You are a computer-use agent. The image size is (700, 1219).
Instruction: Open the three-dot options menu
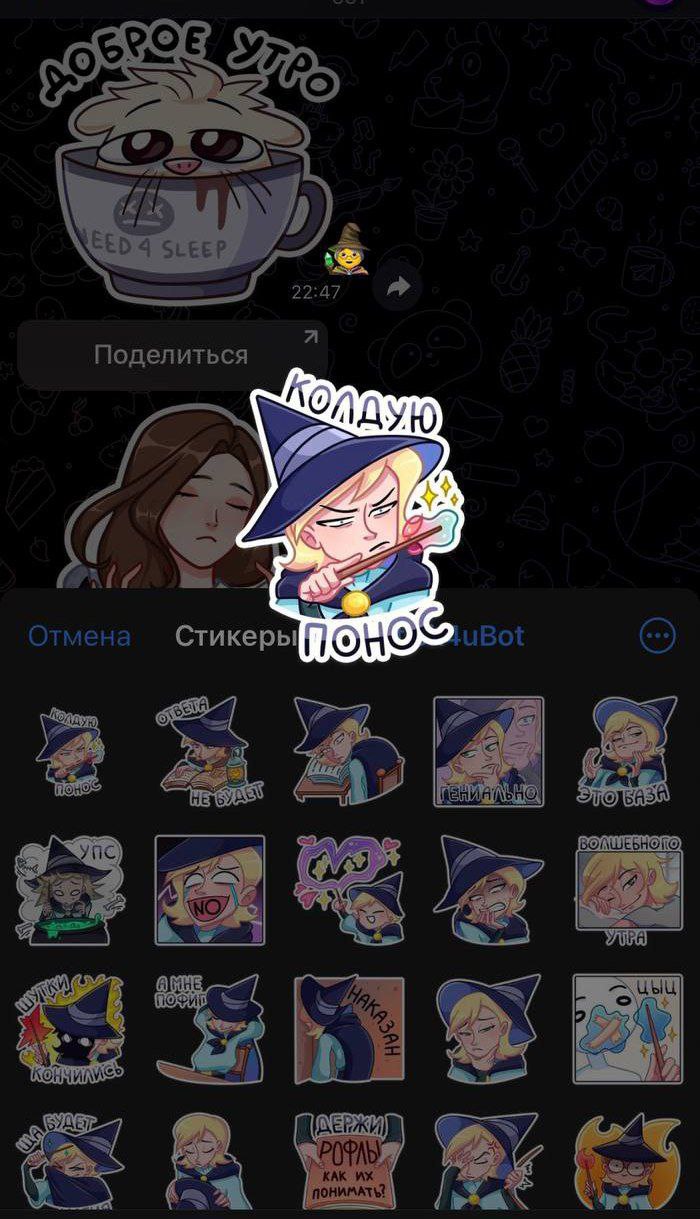coord(657,635)
